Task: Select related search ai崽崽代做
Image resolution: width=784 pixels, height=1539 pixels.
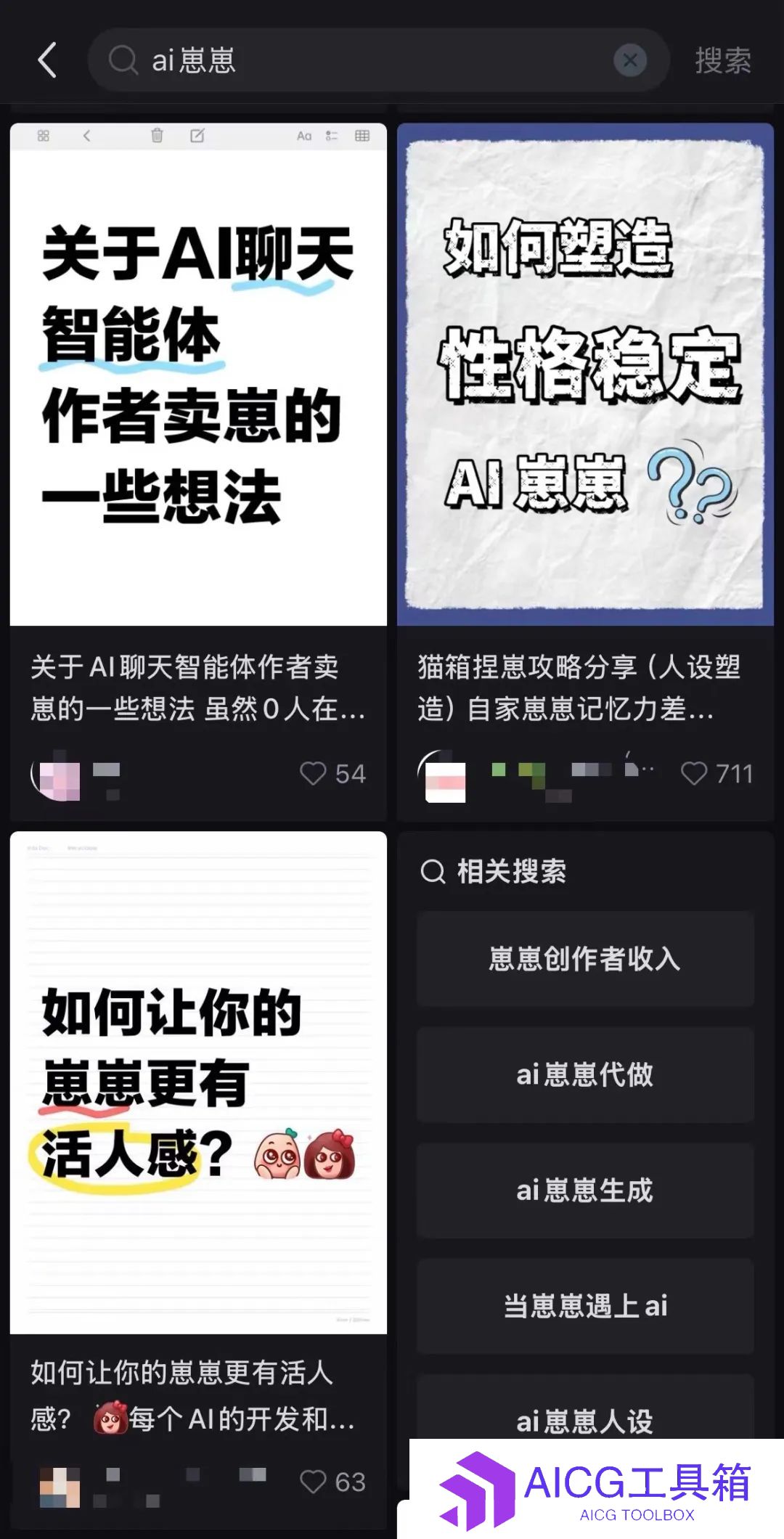Action: (585, 1074)
